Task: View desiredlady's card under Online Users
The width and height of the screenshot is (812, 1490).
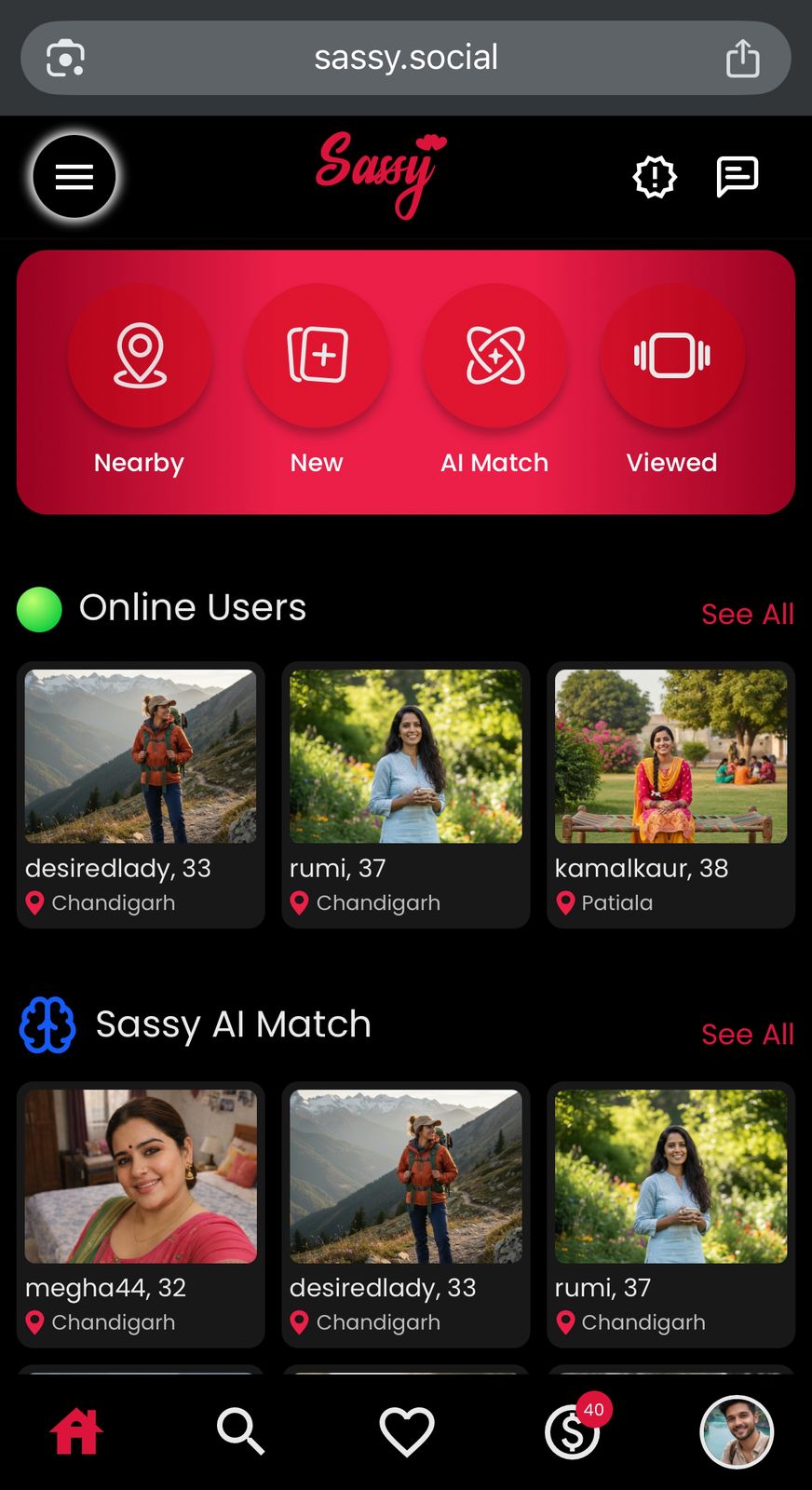Action: pyautogui.click(x=141, y=793)
